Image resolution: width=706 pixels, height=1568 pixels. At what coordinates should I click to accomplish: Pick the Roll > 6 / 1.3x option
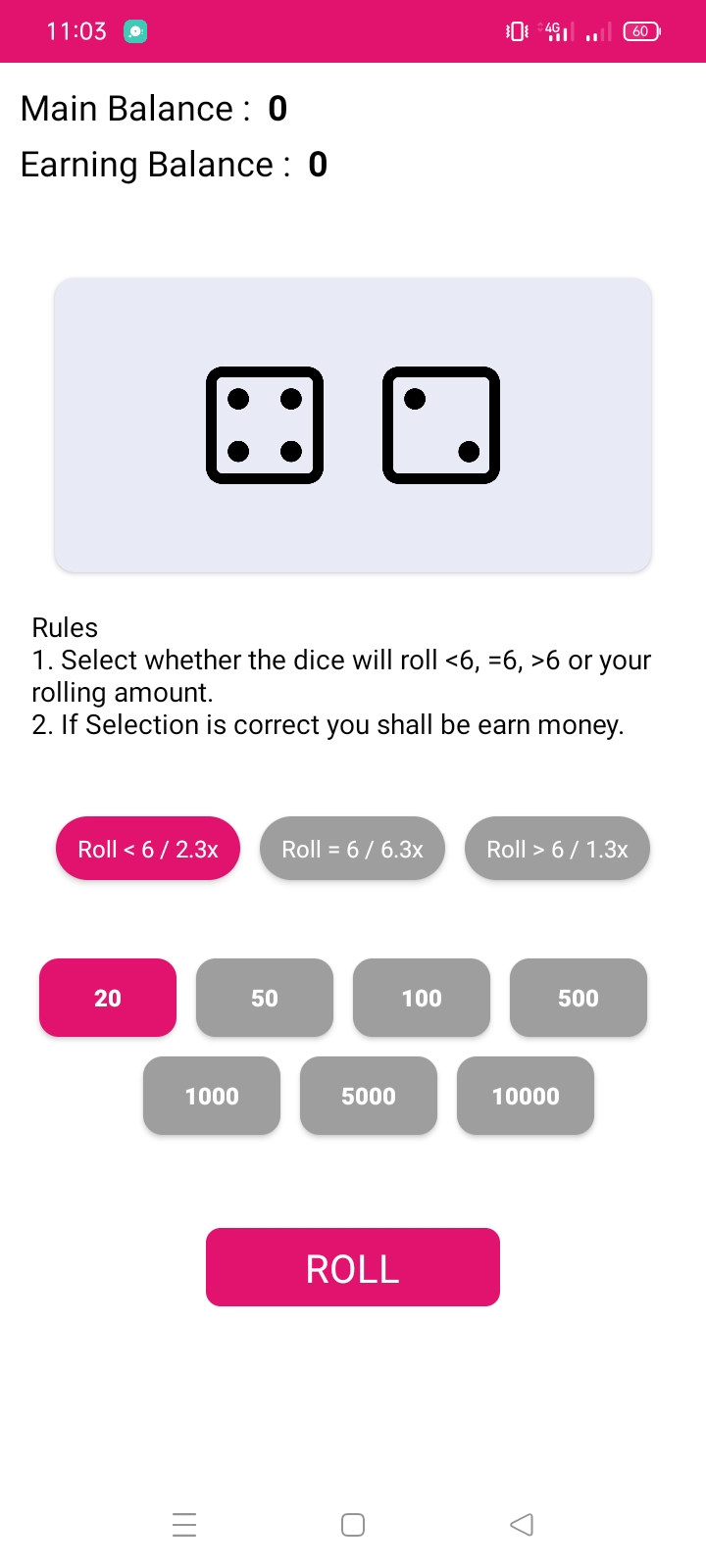point(557,849)
